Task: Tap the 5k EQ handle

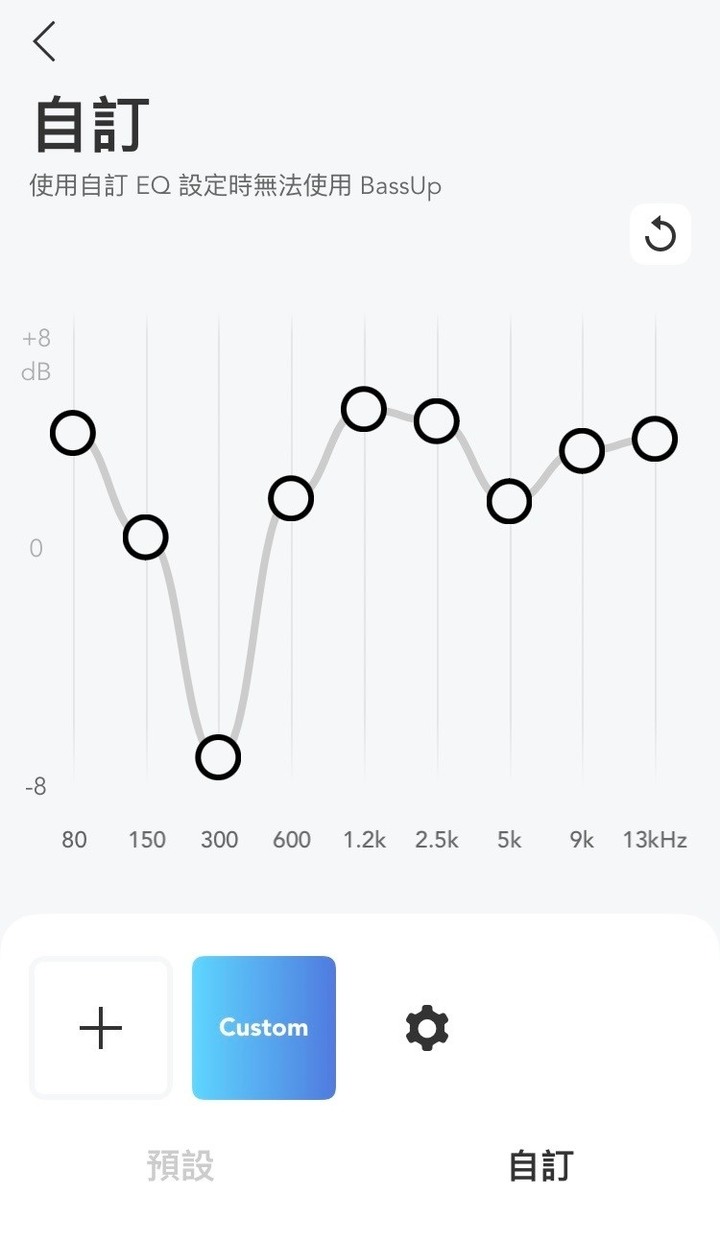Action: pyautogui.click(x=509, y=501)
